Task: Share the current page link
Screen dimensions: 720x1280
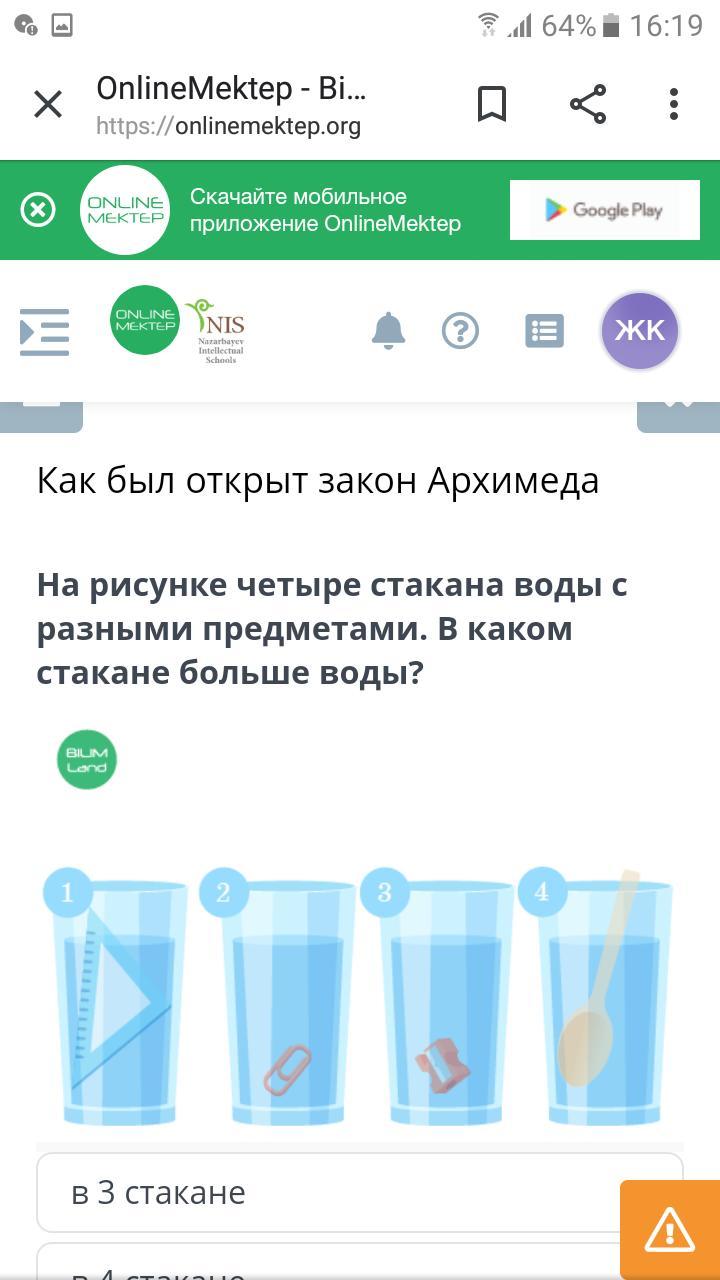Action: [x=588, y=104]
